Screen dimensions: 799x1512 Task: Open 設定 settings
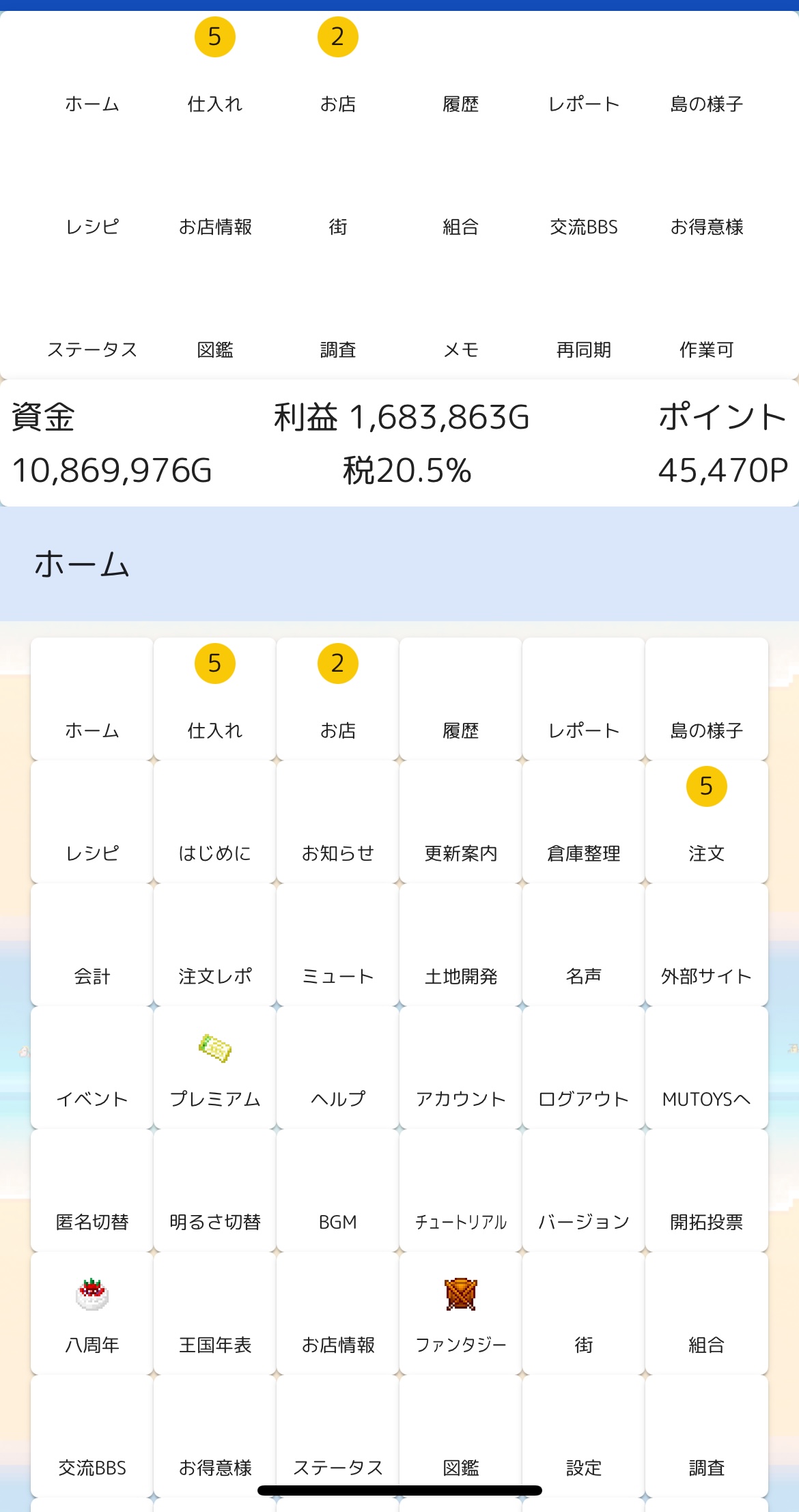click(584, 1436)
